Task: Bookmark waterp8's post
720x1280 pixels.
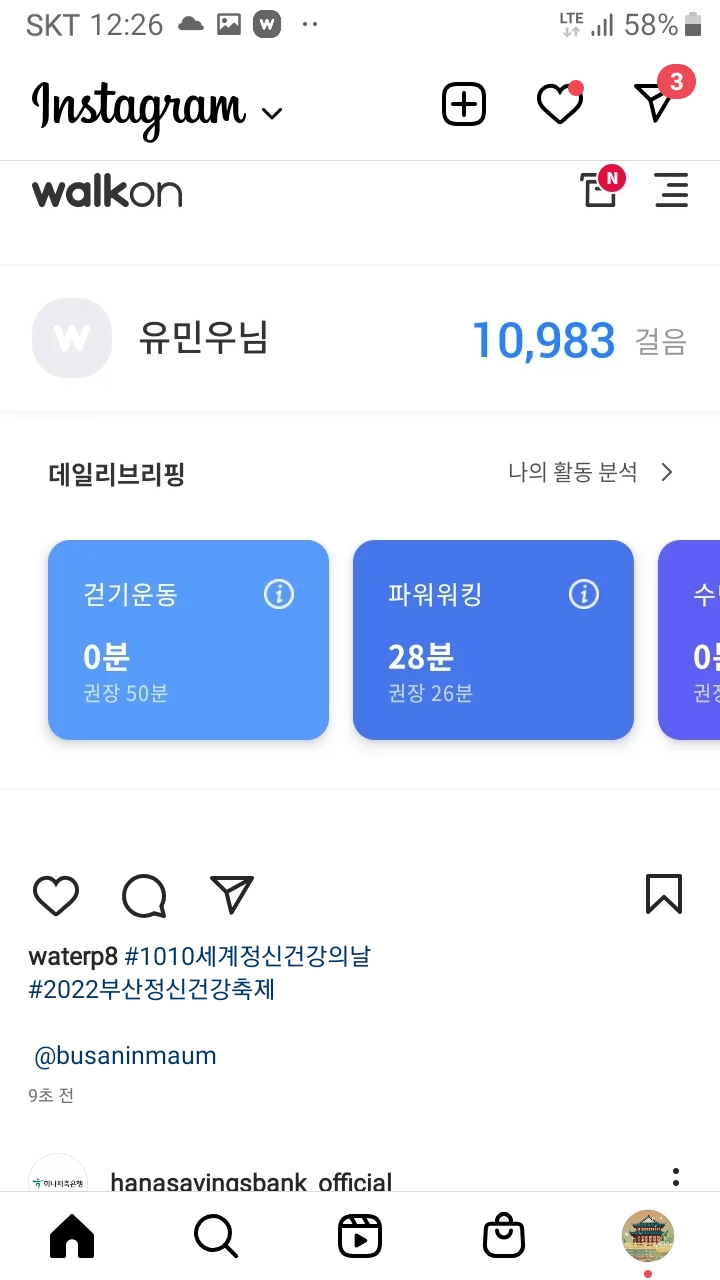Action: 664,894
